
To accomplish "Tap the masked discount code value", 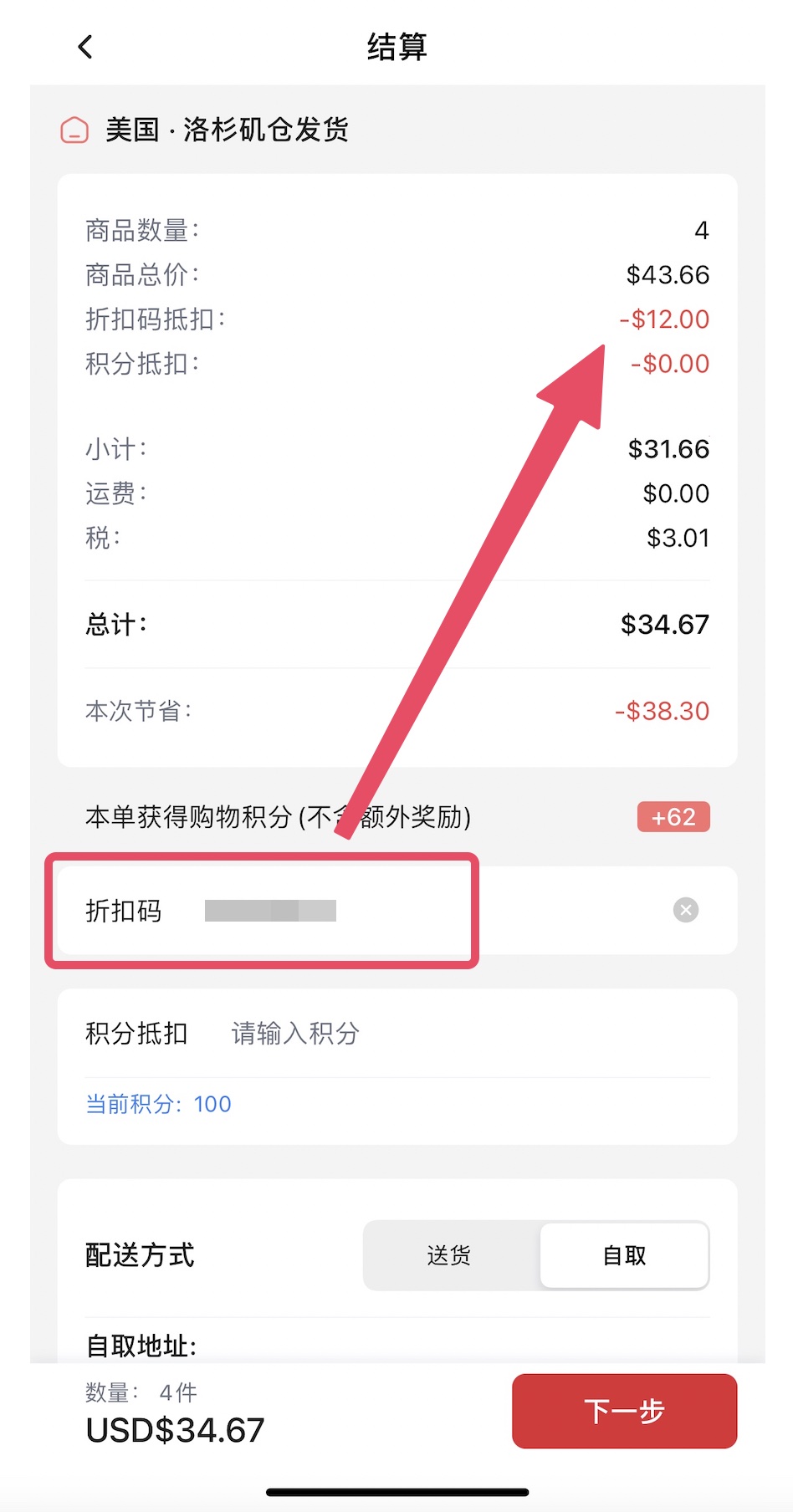I will [x=270, y=911].
